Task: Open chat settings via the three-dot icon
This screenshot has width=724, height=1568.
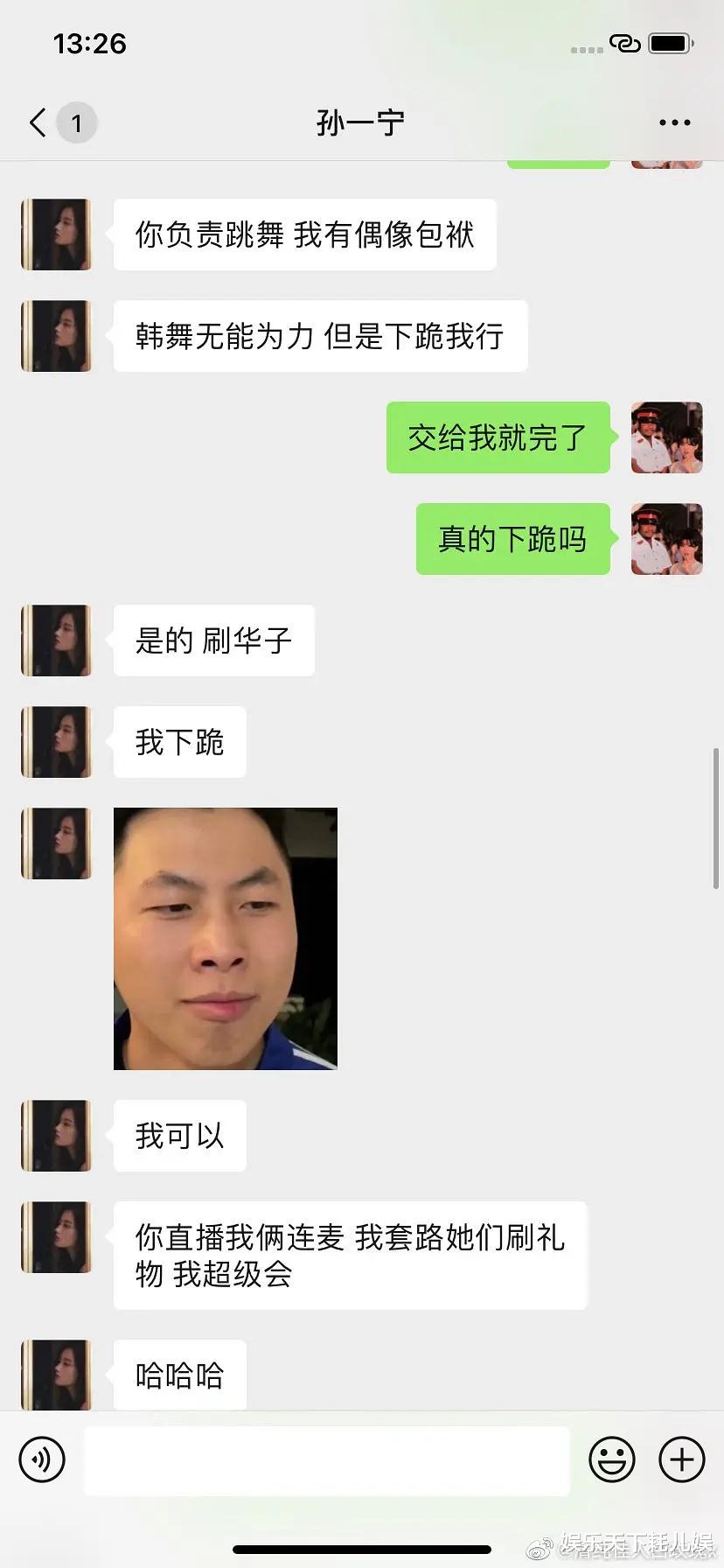Action: coord(673,122)
